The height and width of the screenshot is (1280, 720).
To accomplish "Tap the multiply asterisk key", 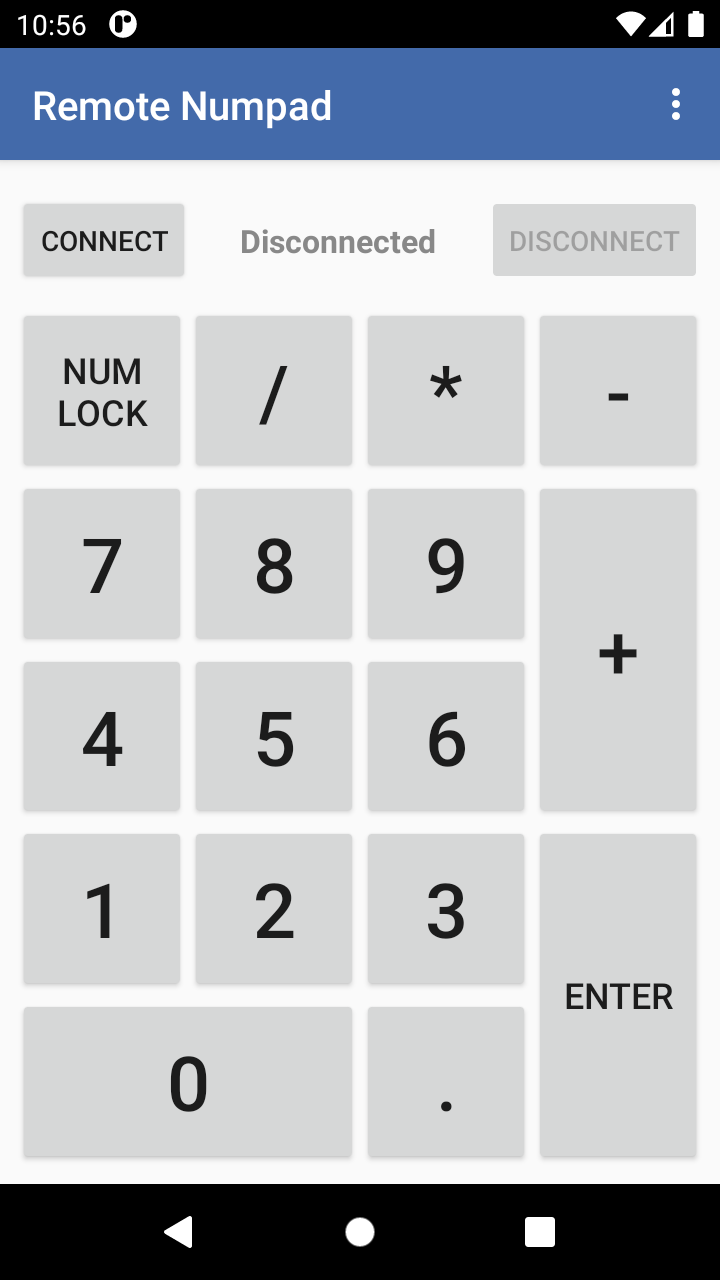I will click(446, 391).
